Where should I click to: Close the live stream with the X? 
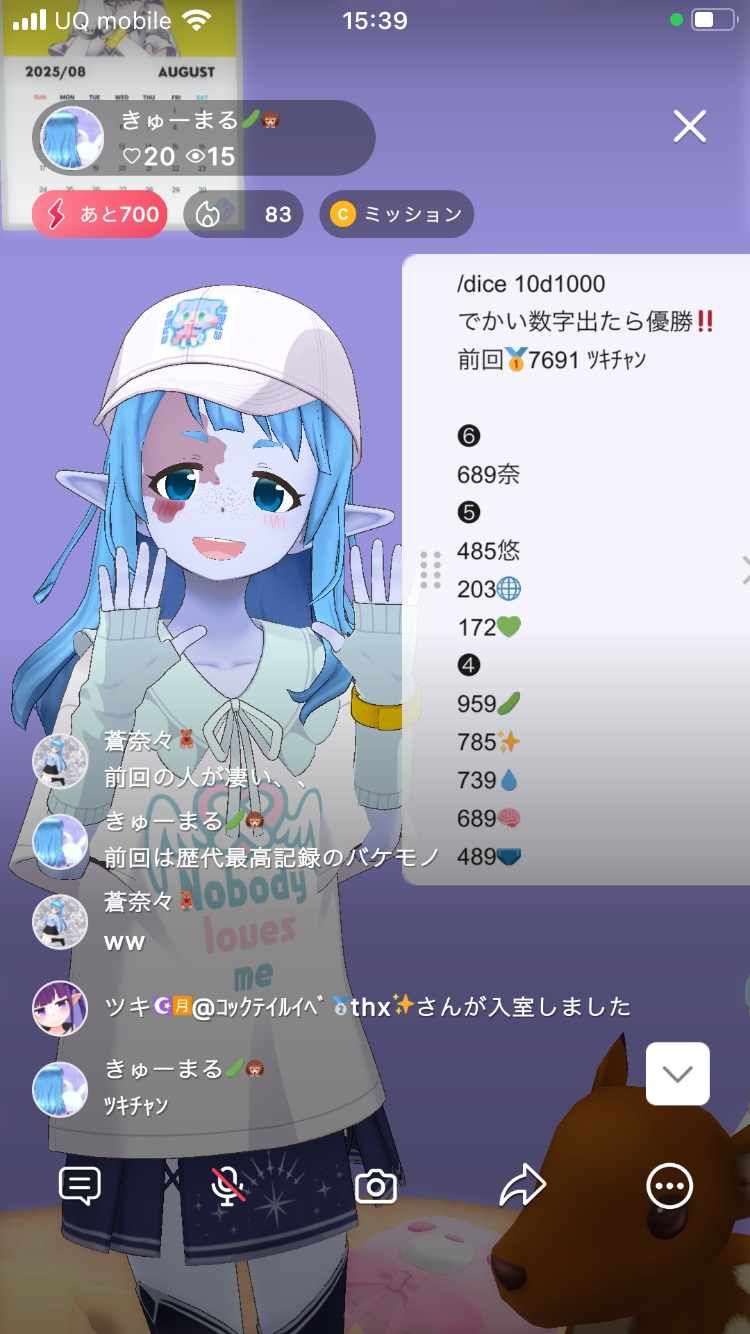point(690,127)
